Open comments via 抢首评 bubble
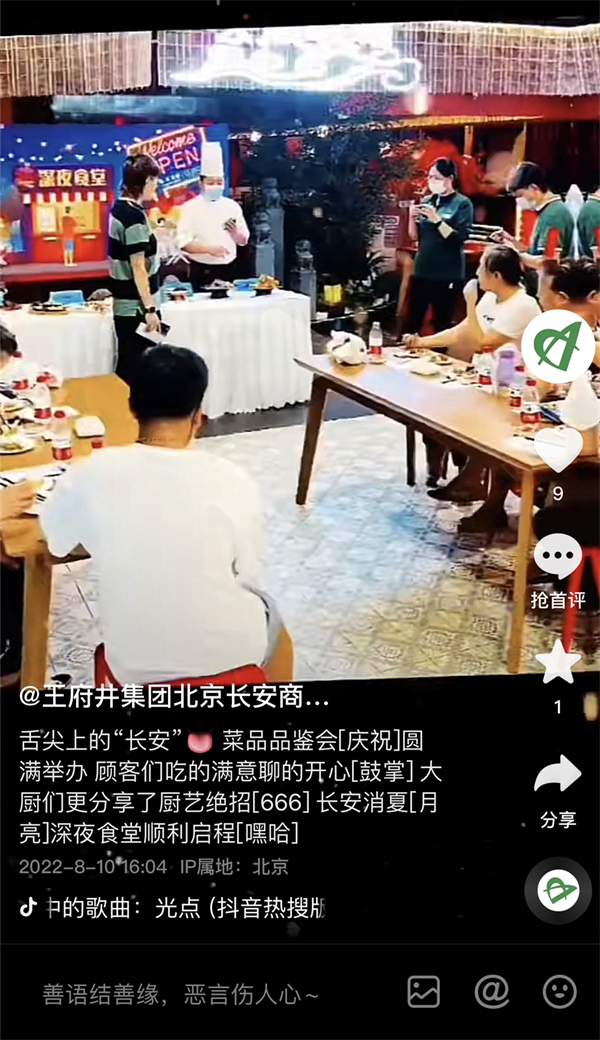Viewport: 600px width, 1040px height. click(558, 558)
